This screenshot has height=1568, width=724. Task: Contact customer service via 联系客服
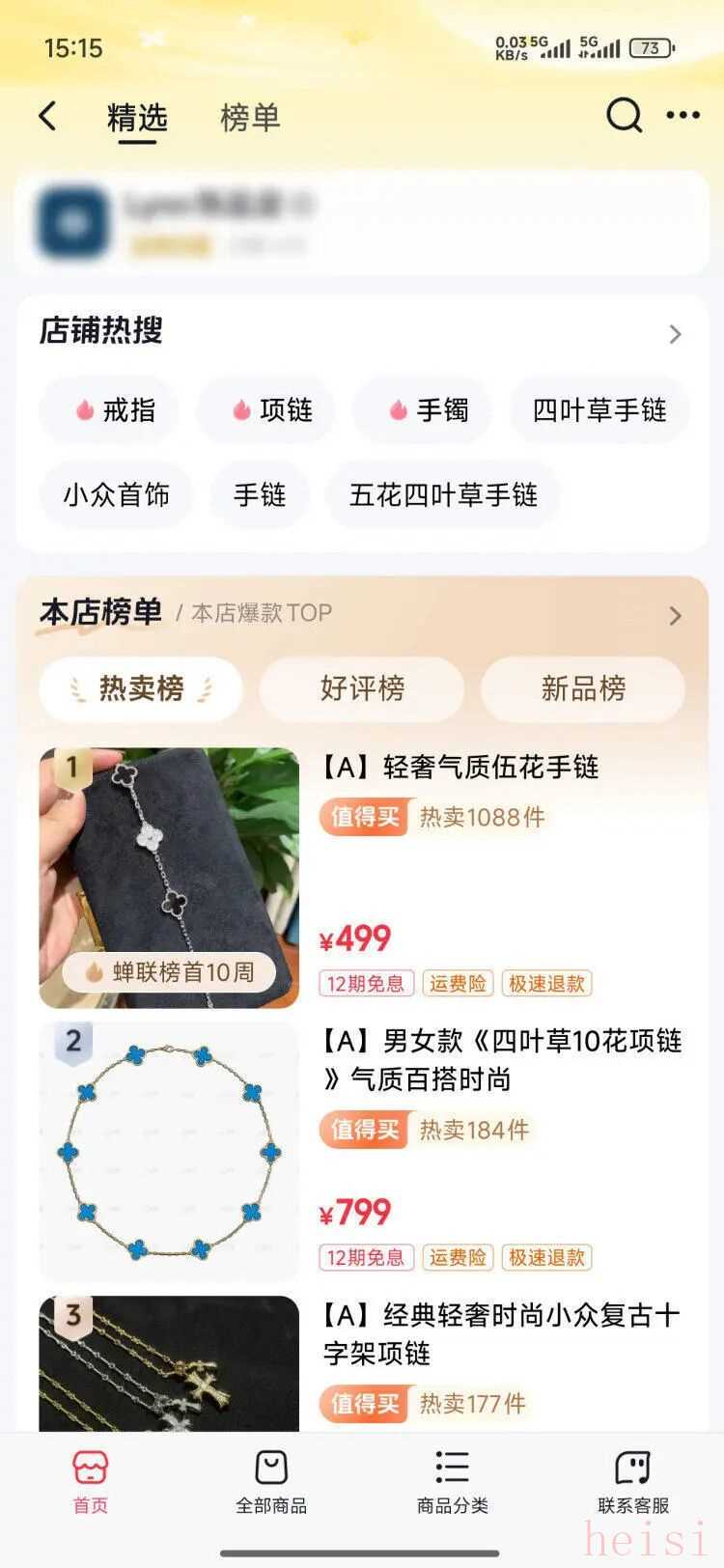[x=632, y=1482]
